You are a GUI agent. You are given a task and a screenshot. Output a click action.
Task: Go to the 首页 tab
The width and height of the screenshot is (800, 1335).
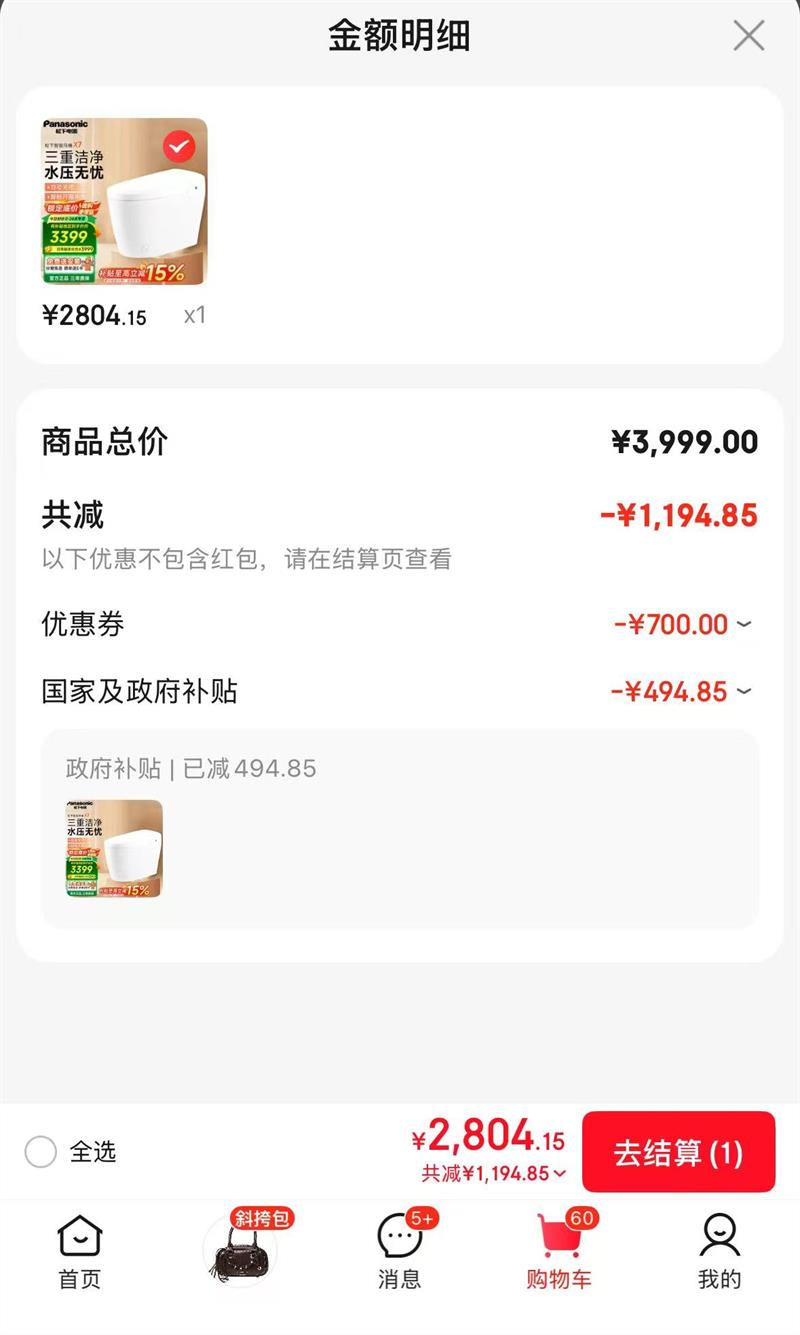tap(80, 1250)
